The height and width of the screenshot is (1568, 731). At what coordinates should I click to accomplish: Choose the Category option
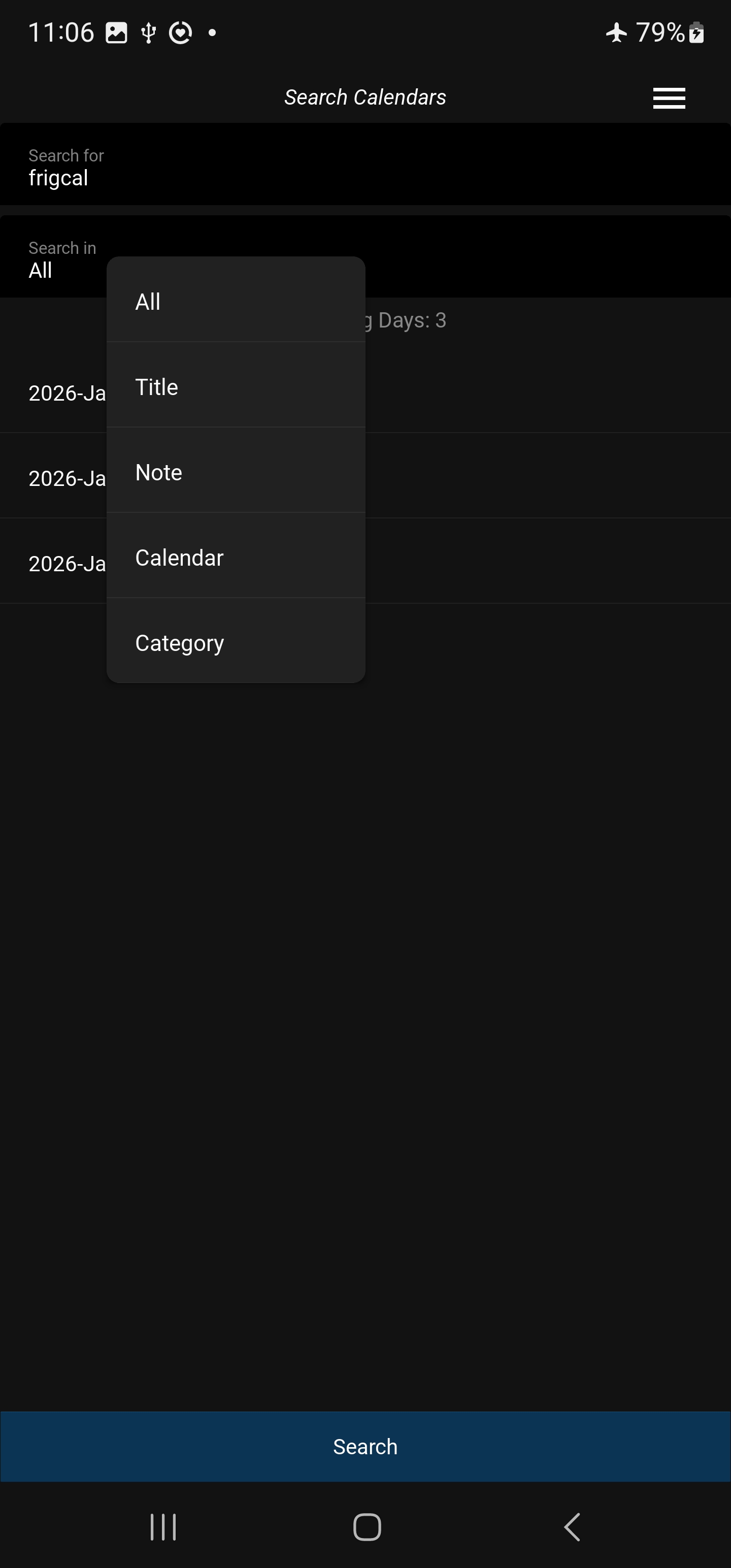pos(236,642)
